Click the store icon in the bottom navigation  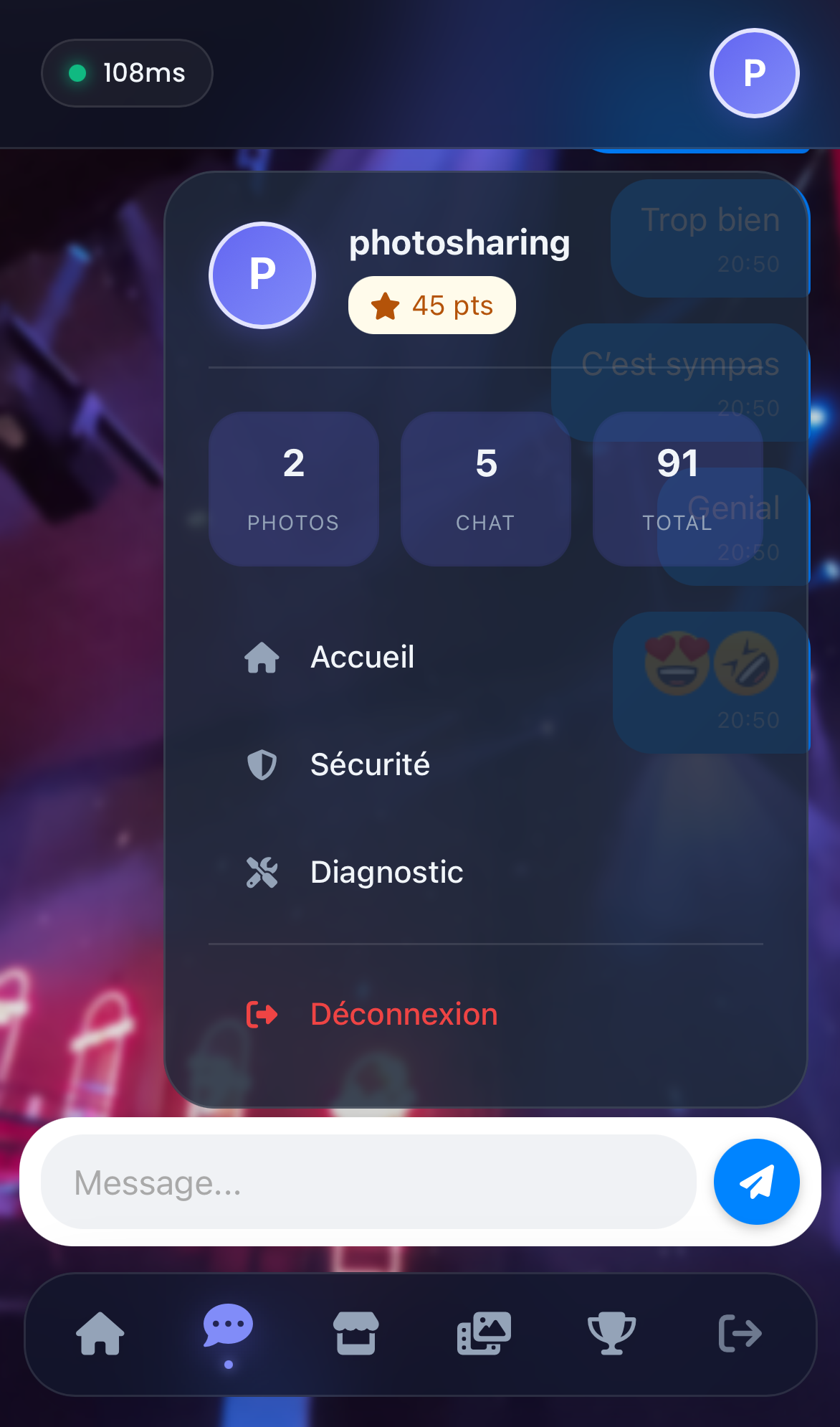pyautogui.click(x=356, y=1332)
